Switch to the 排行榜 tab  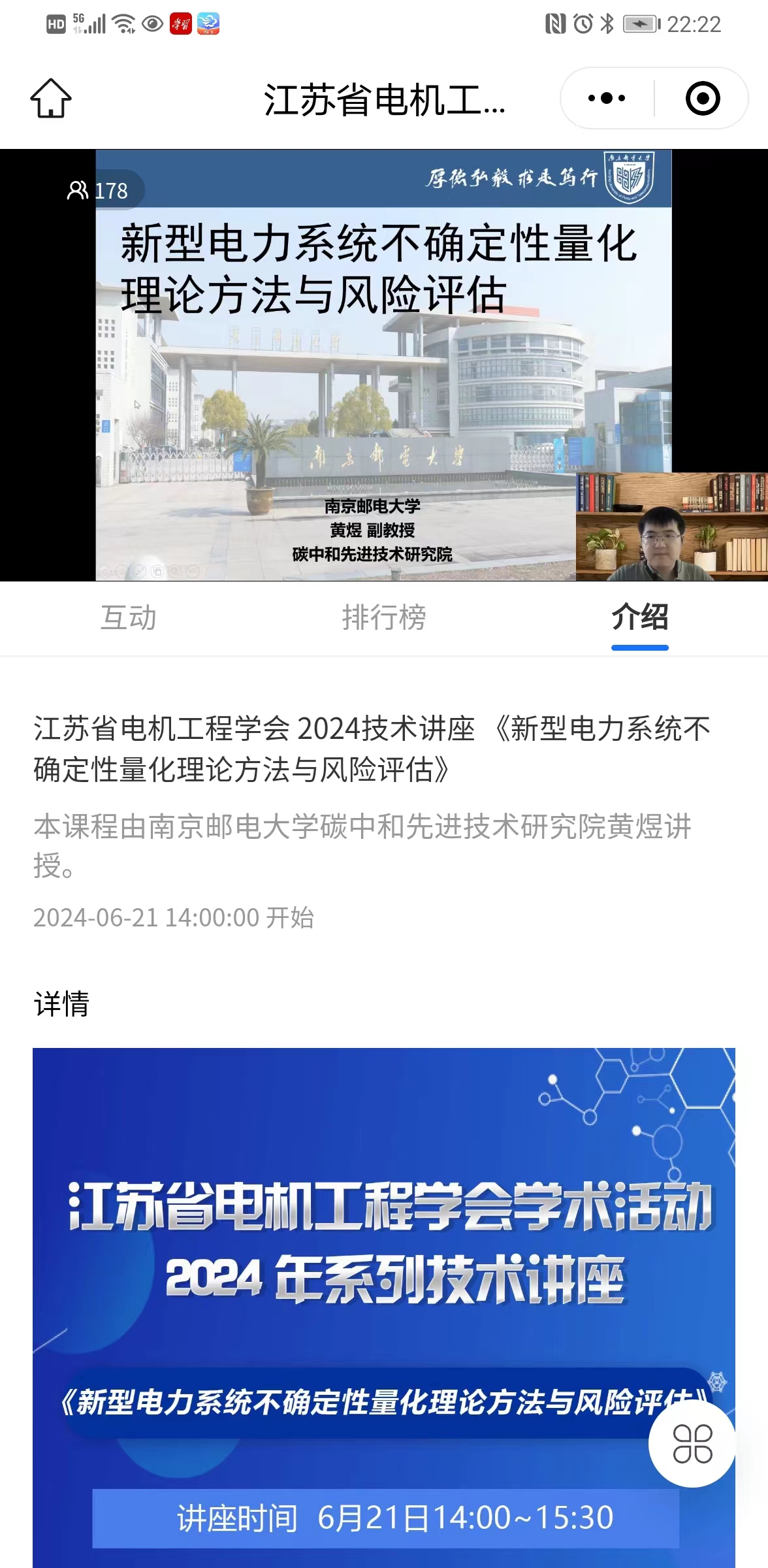click(x=384, y=617)
